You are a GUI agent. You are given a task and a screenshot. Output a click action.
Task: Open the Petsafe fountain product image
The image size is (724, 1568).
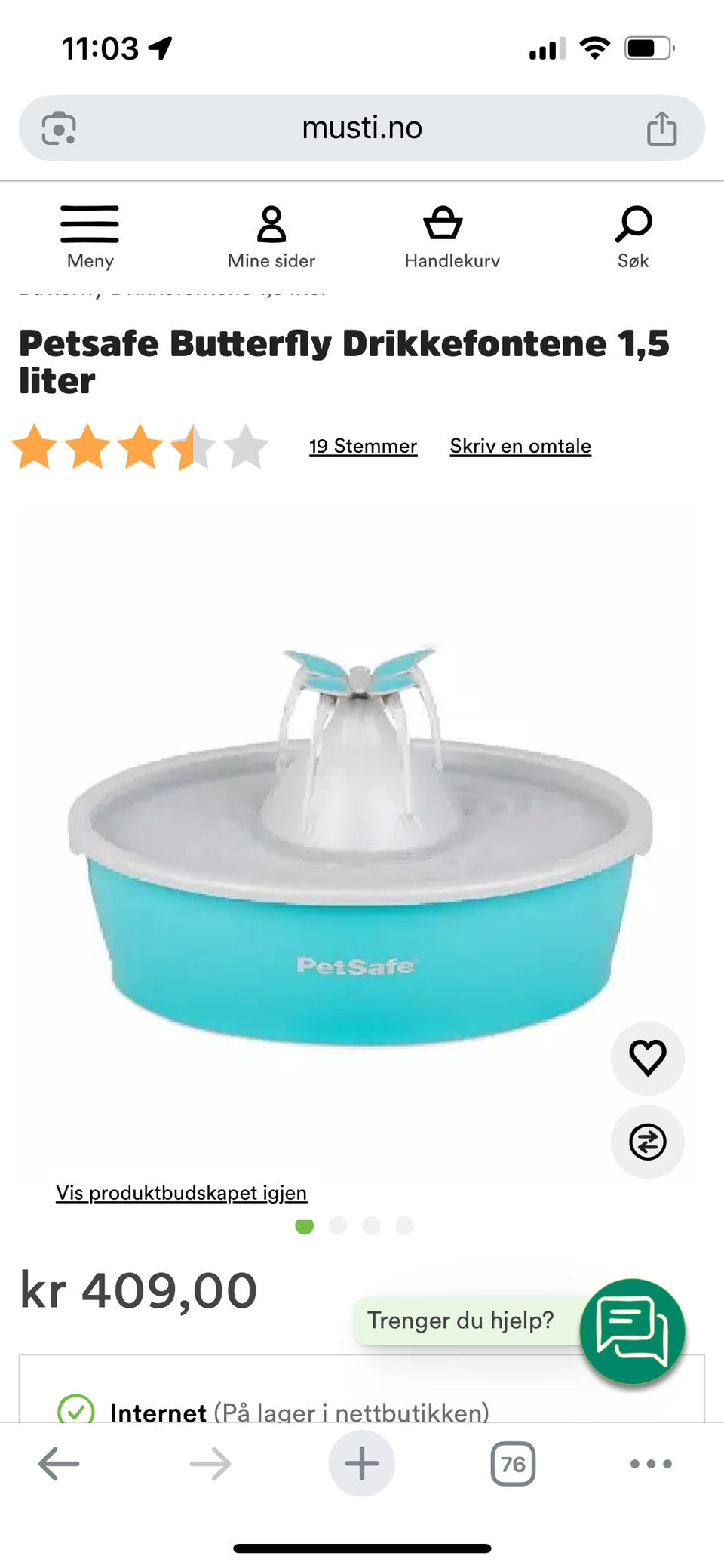(x=360, y=845)
